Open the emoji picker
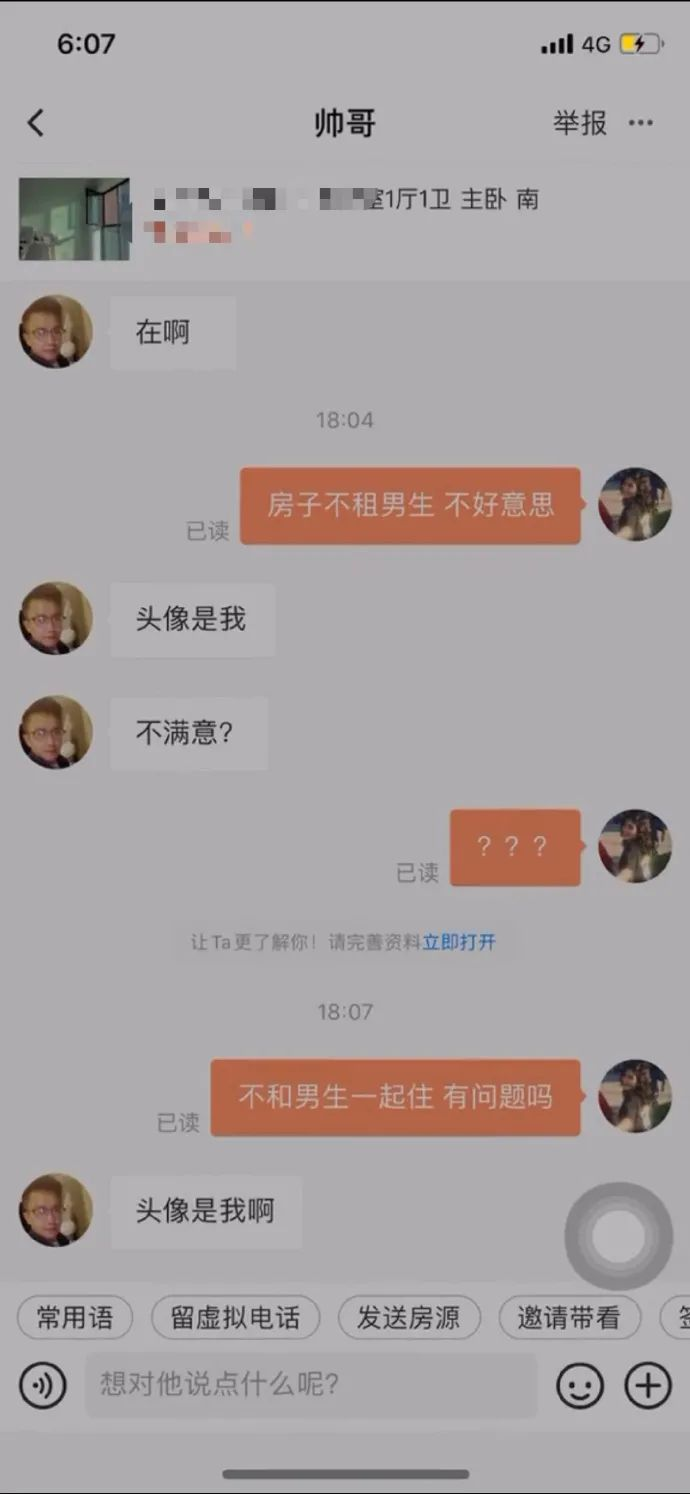690x1494 pixels. [x=579, y=1386]
